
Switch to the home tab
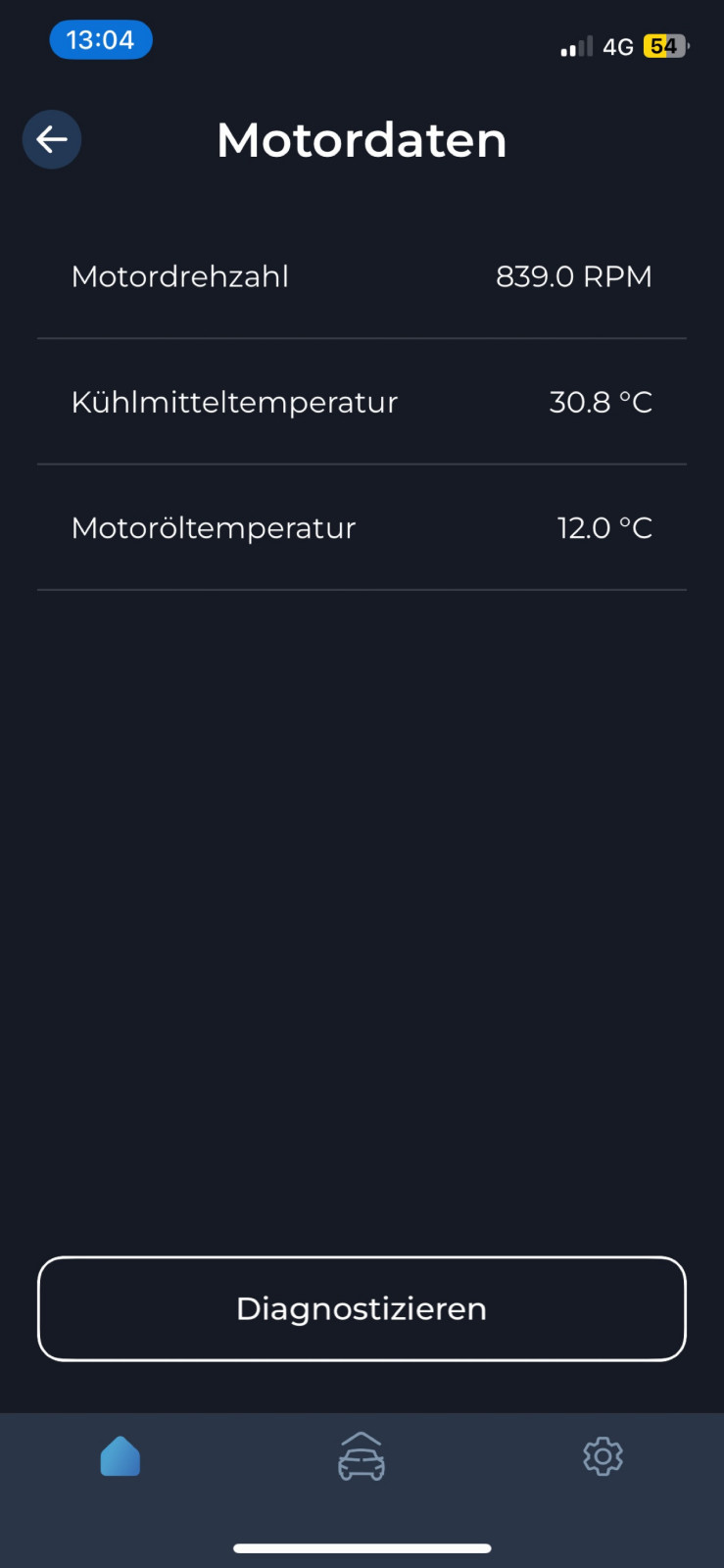click(121, 1456)
